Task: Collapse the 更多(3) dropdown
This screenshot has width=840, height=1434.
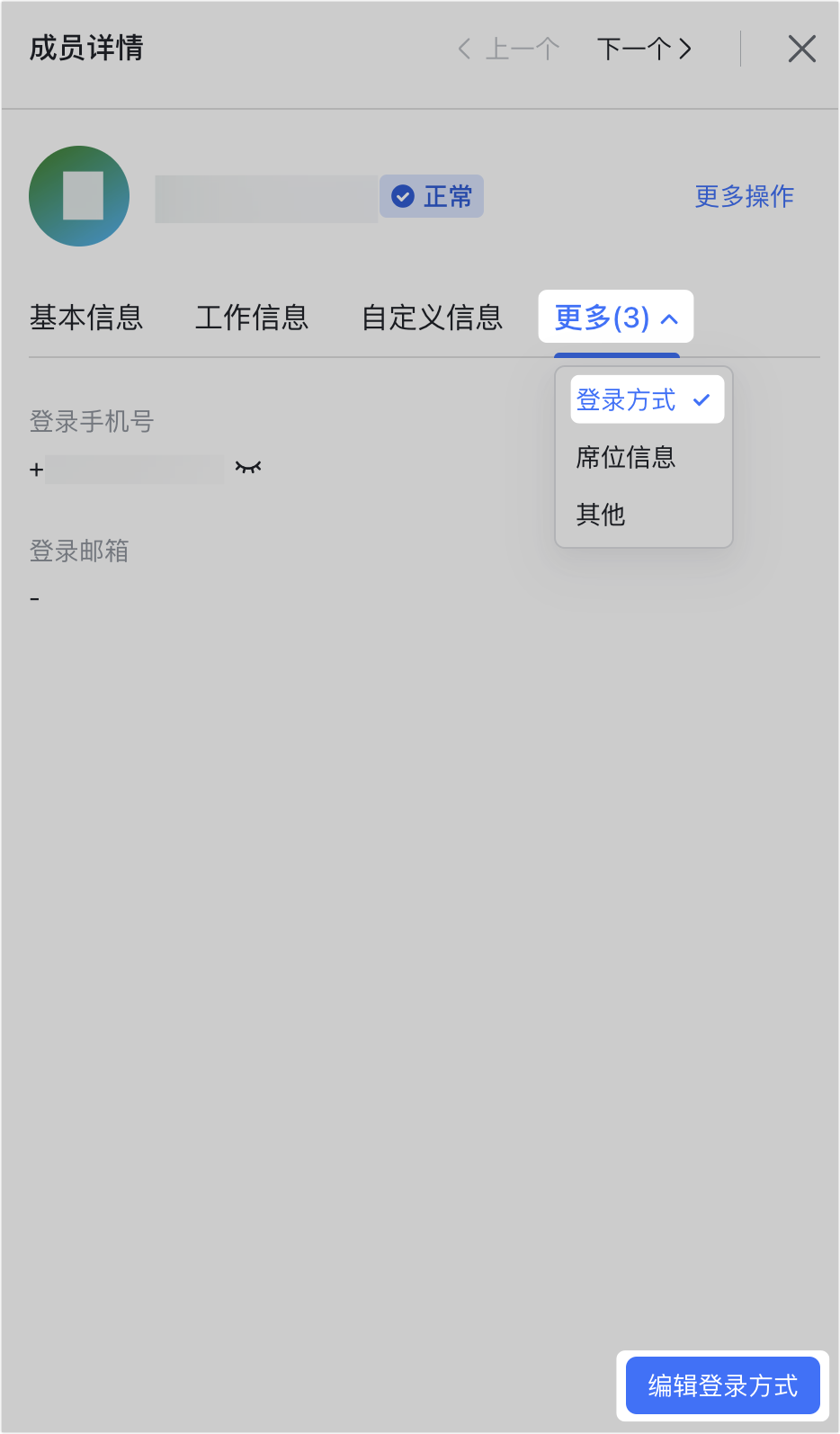Action: 616,318
